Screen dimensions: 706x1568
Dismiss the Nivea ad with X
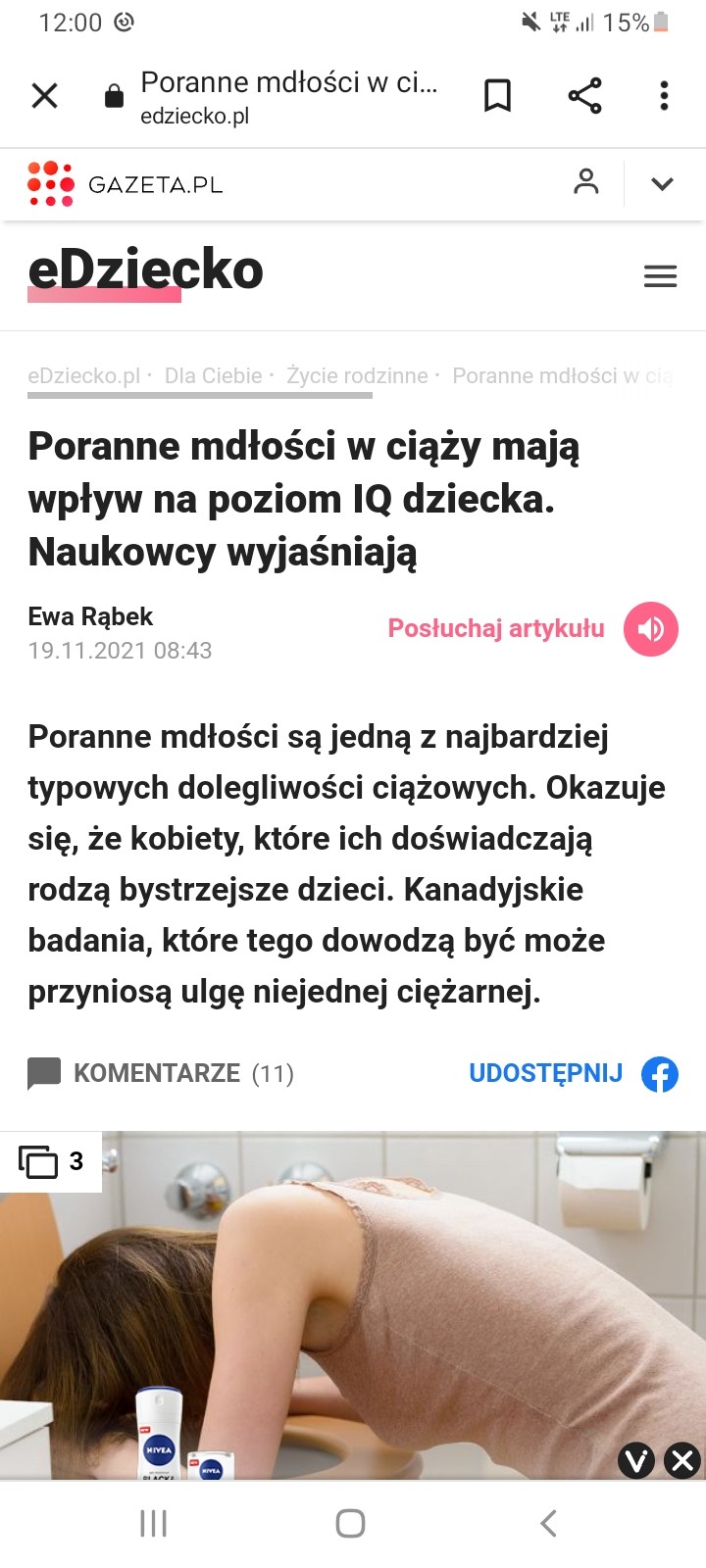pos(682,1461)
